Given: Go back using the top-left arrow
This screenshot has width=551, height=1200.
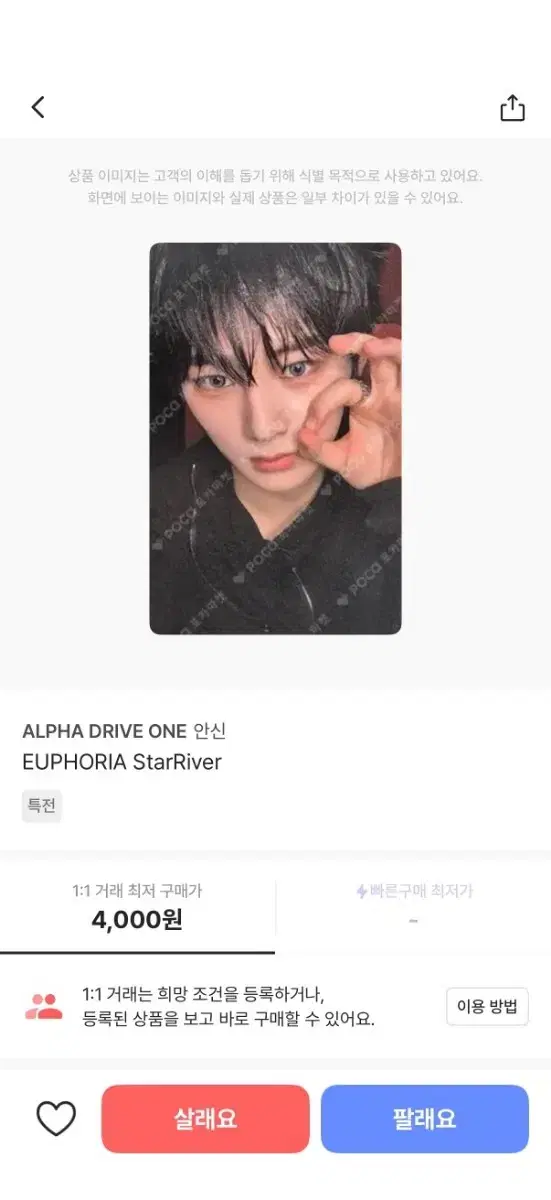Looking at the screenshot, I should (38, 107).
